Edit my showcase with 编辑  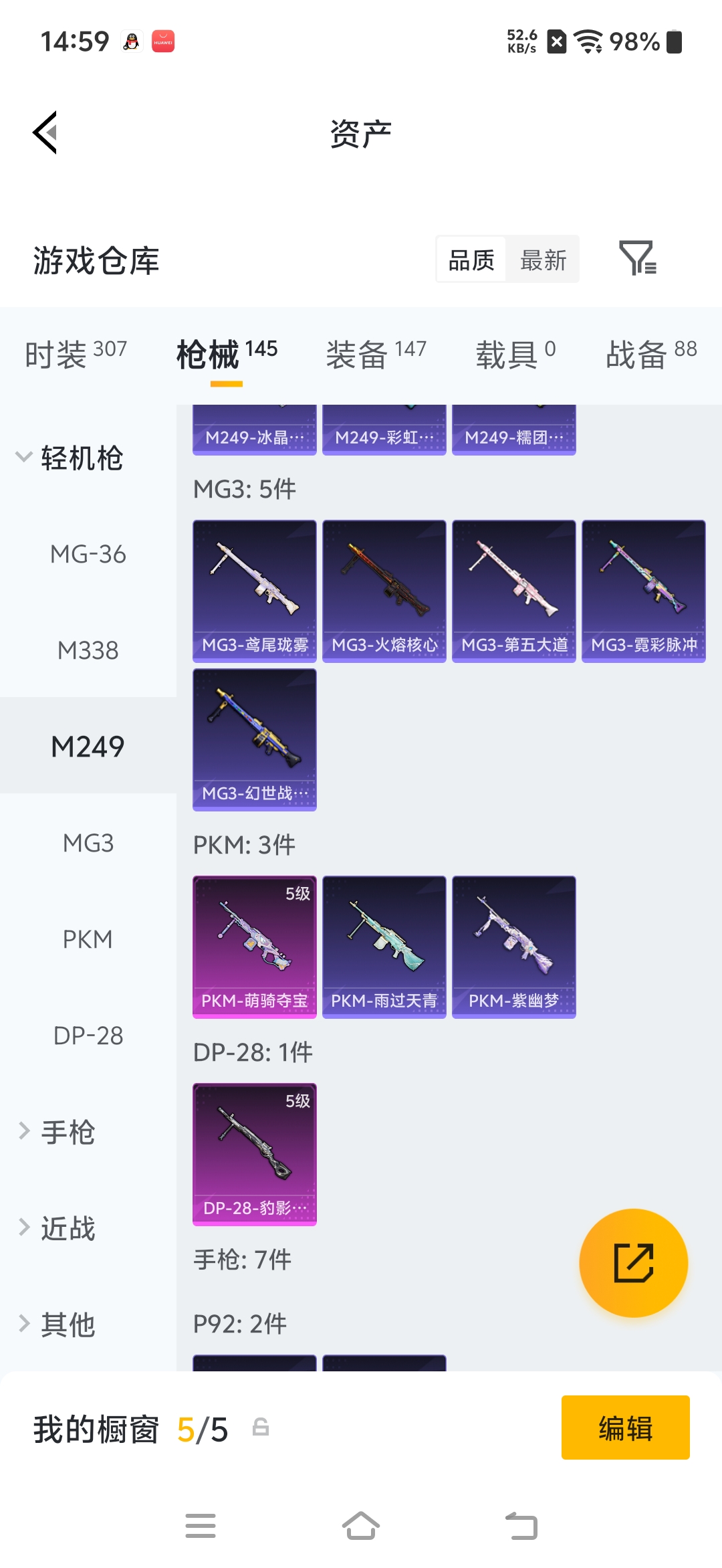[x=625, y=1428]
